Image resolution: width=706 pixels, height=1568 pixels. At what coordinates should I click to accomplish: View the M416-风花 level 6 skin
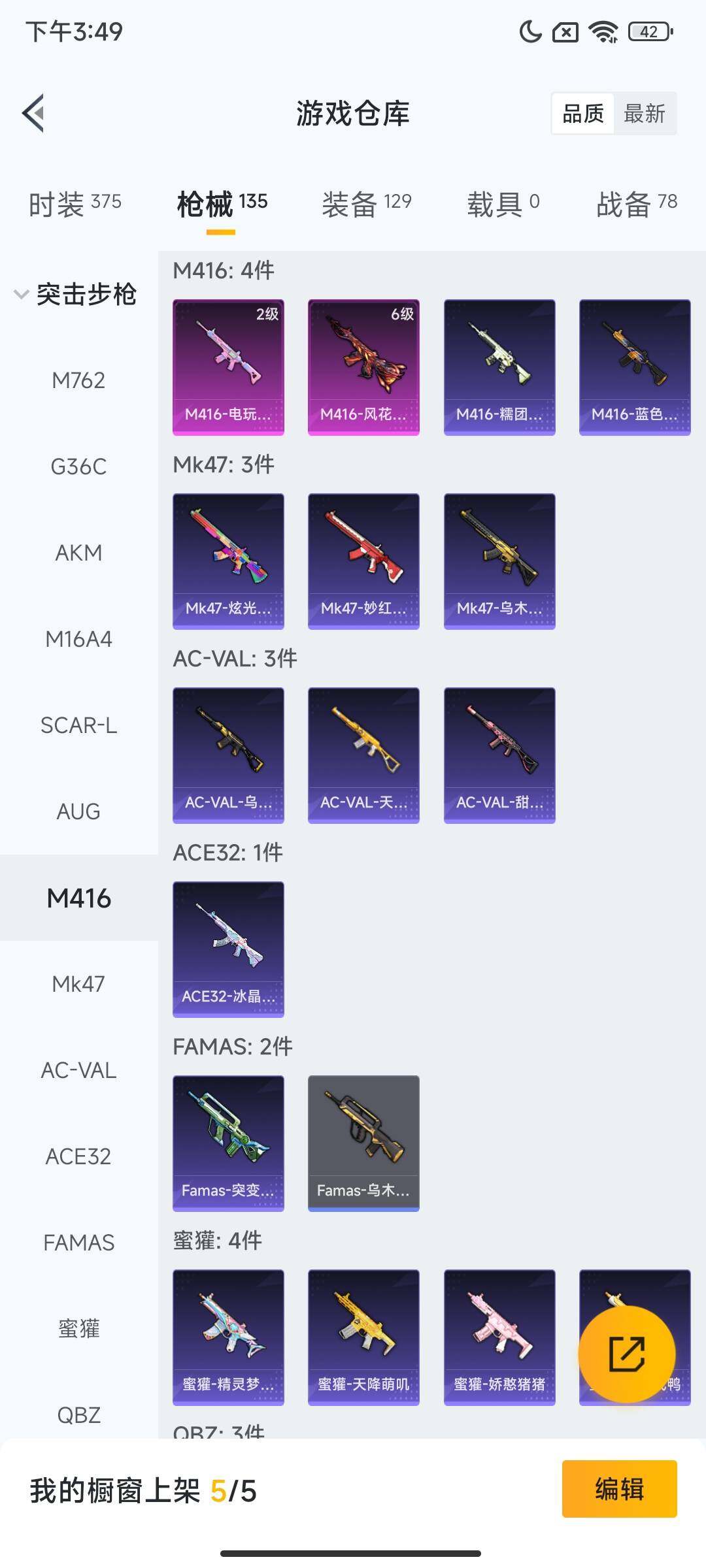click(363, 367)
